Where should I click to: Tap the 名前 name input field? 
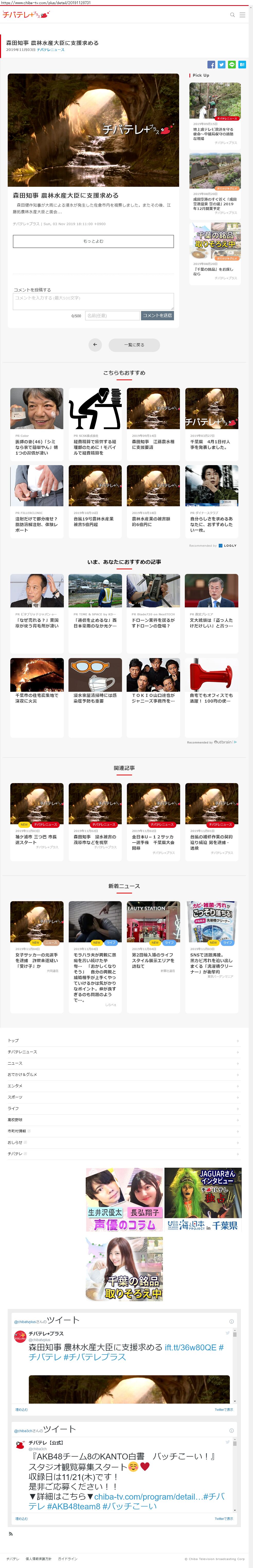pos(112,316)
